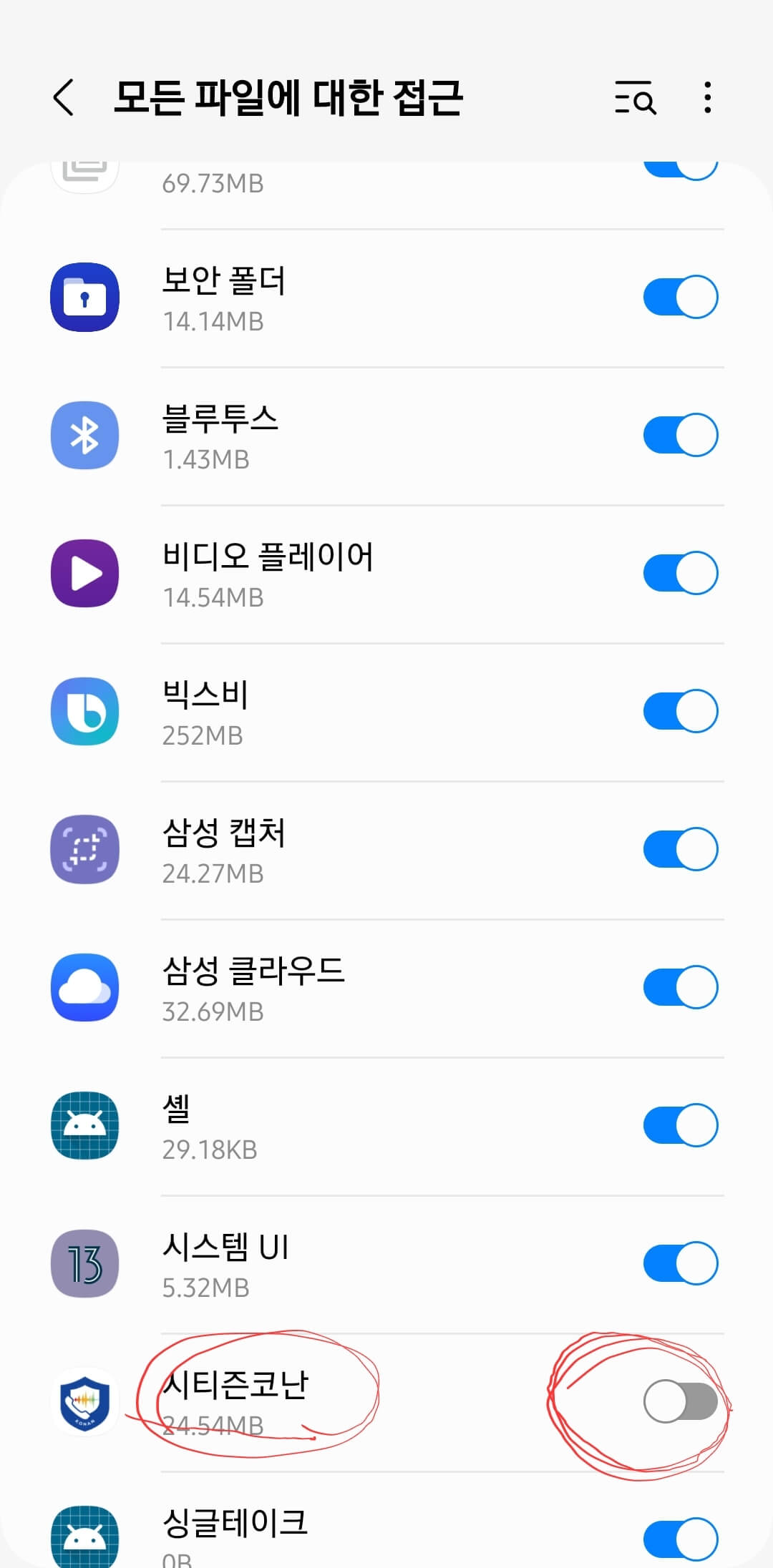Enable file access for 시티즌코난
The height and width of the screenshot is (1568, 773).
coord(680,1401)
